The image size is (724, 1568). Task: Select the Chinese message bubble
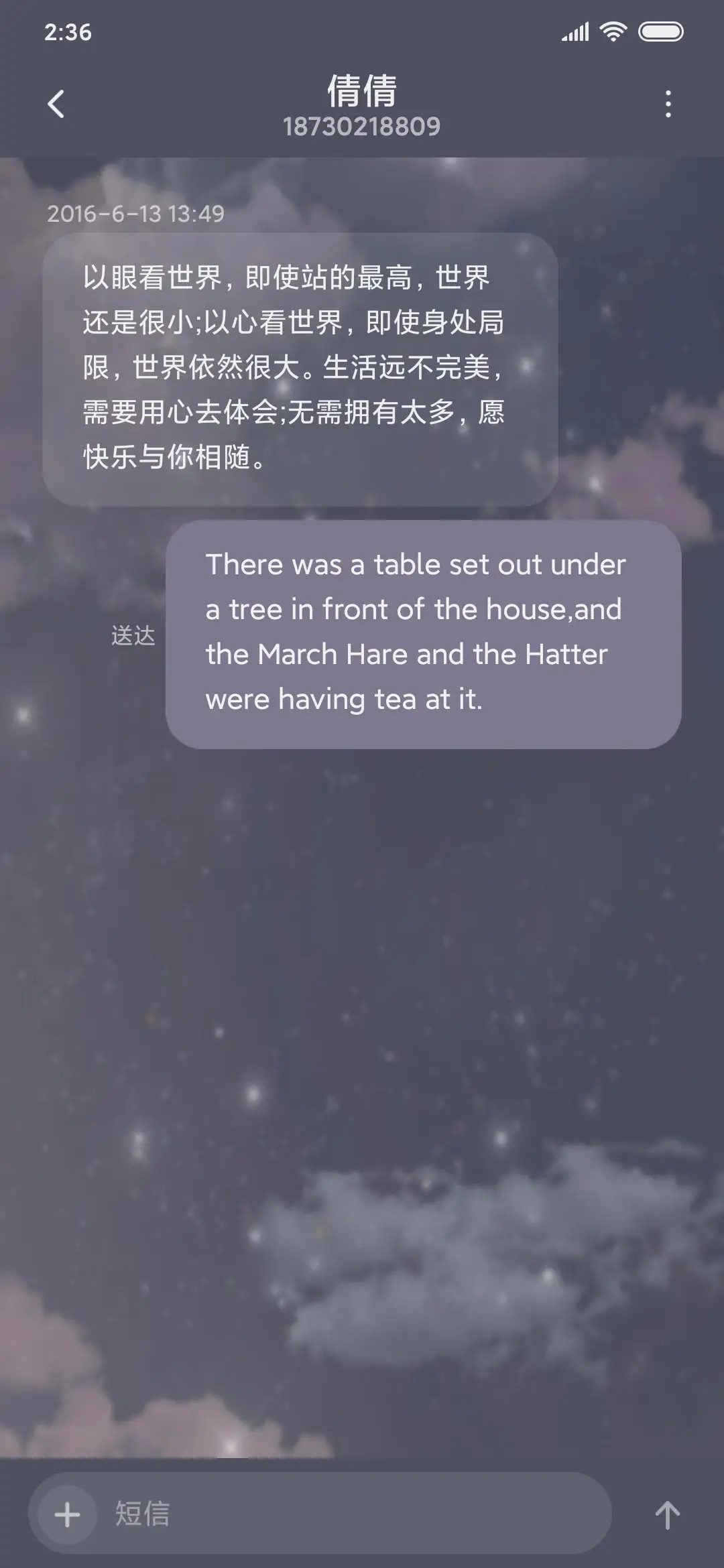[x=298, y=367]
